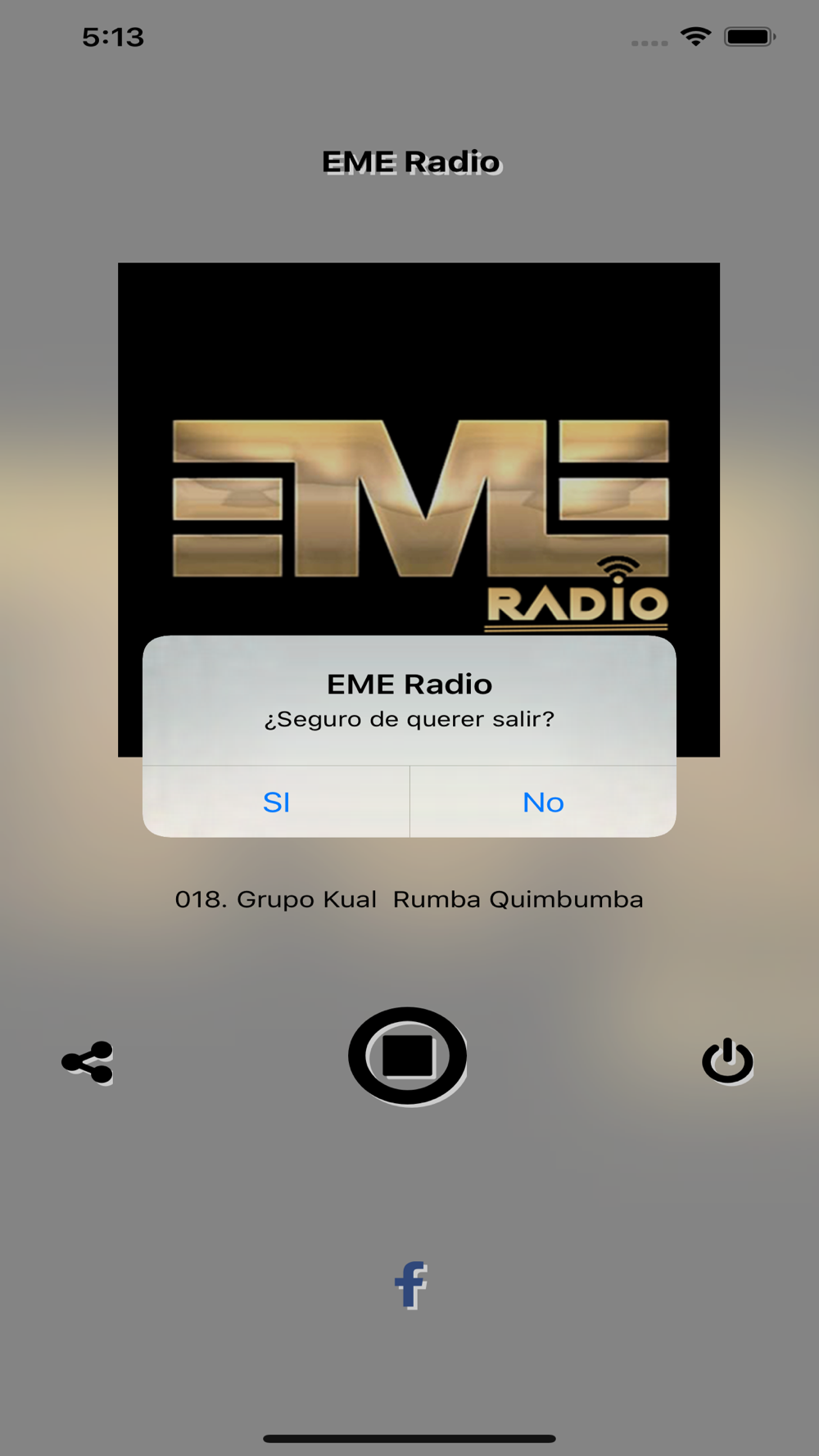
Task: Stop the radio playback
Action: coord(408,1056)
